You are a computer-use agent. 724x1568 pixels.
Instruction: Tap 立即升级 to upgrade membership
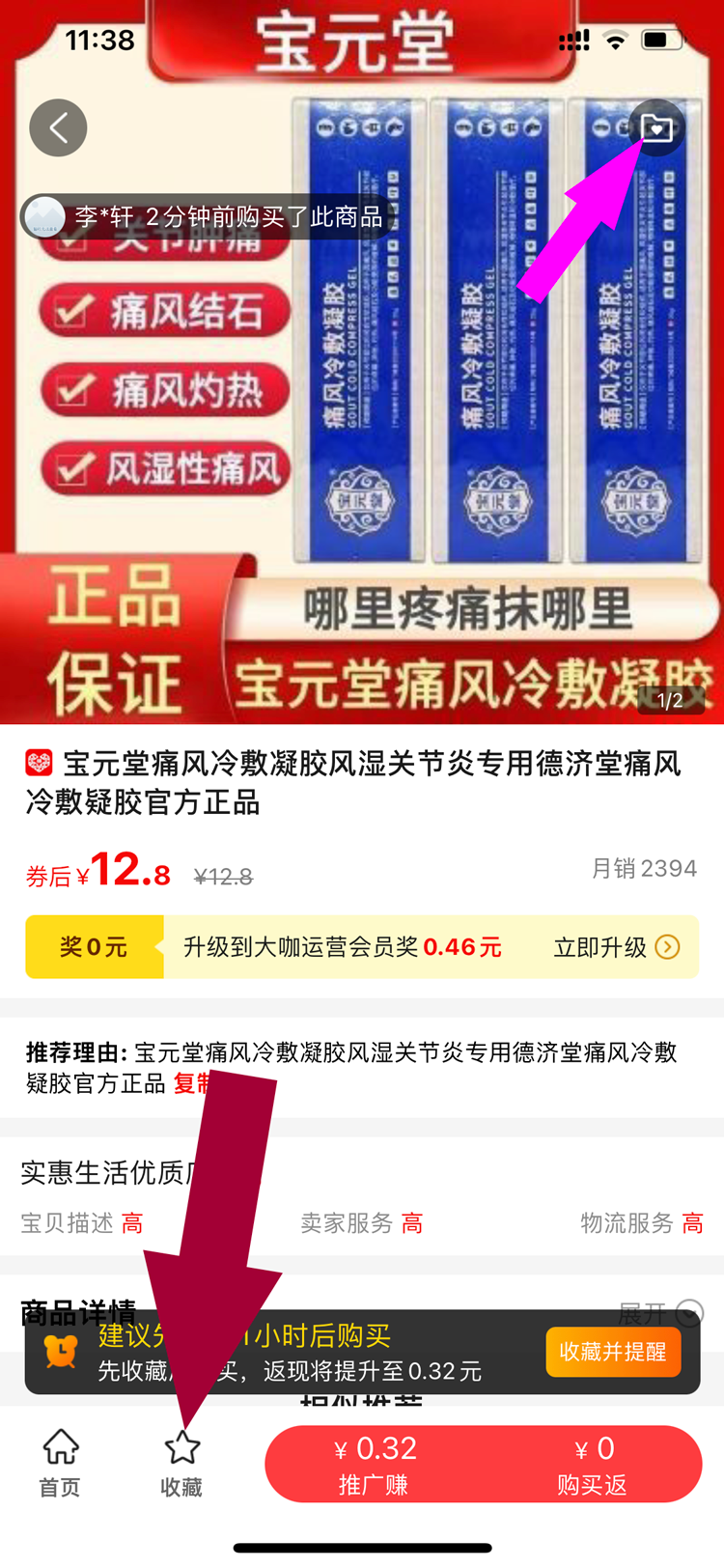(x=616, y=947)
